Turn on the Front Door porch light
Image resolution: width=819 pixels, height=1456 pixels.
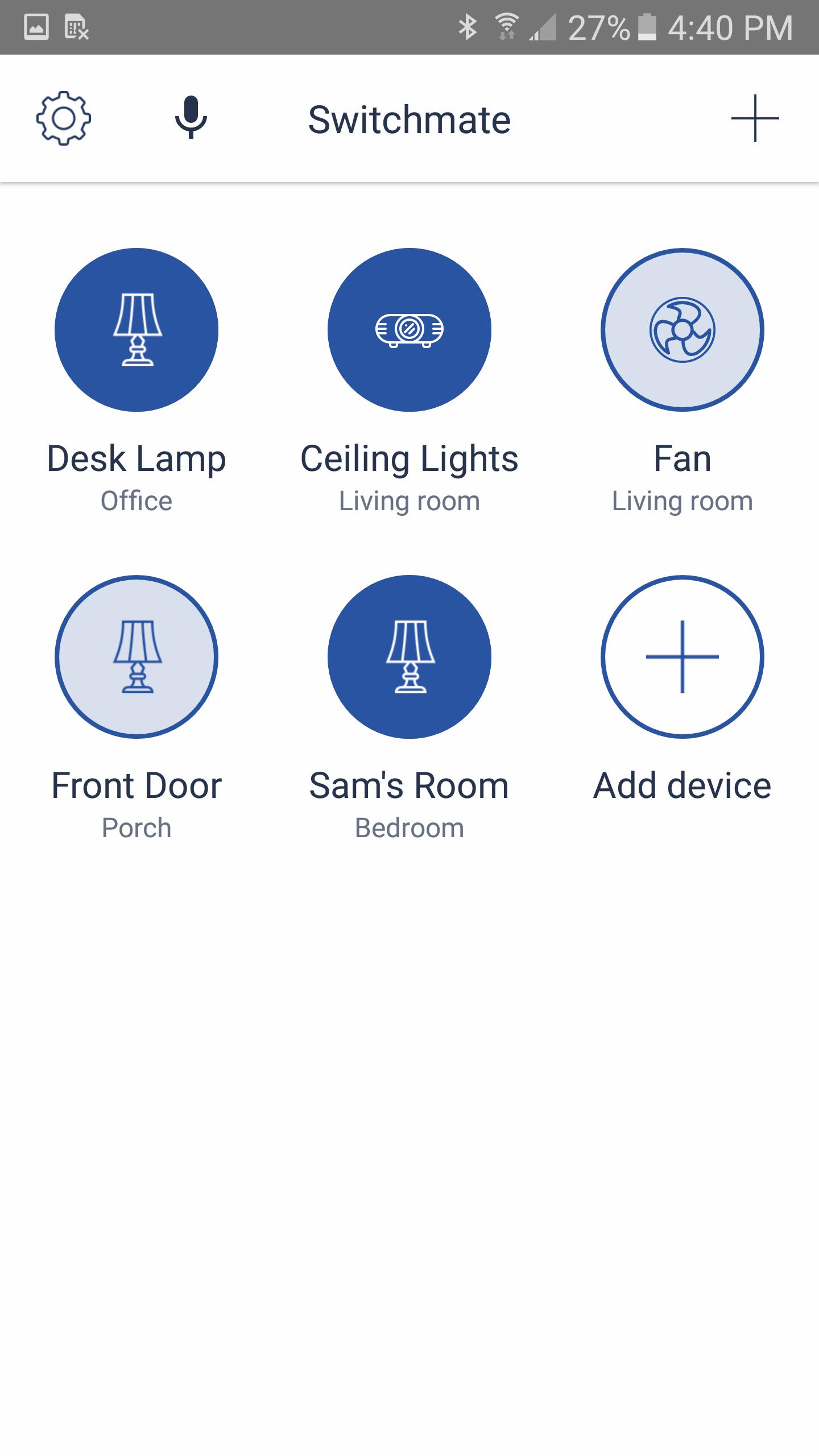pyautogui.click(x=136, y=657)
